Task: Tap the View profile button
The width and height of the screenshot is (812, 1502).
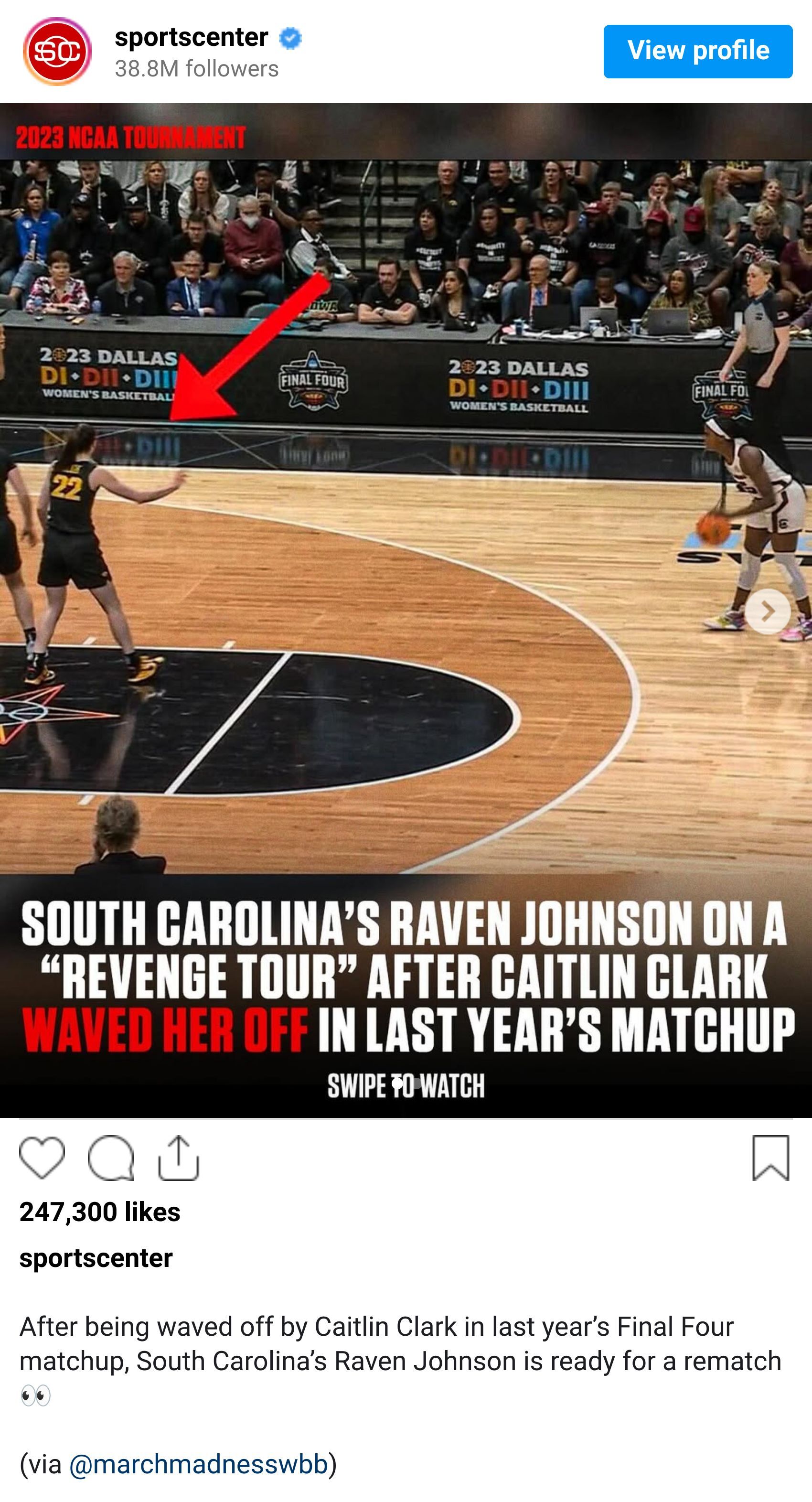Action: pyautogui.click(x=697, y=51)
